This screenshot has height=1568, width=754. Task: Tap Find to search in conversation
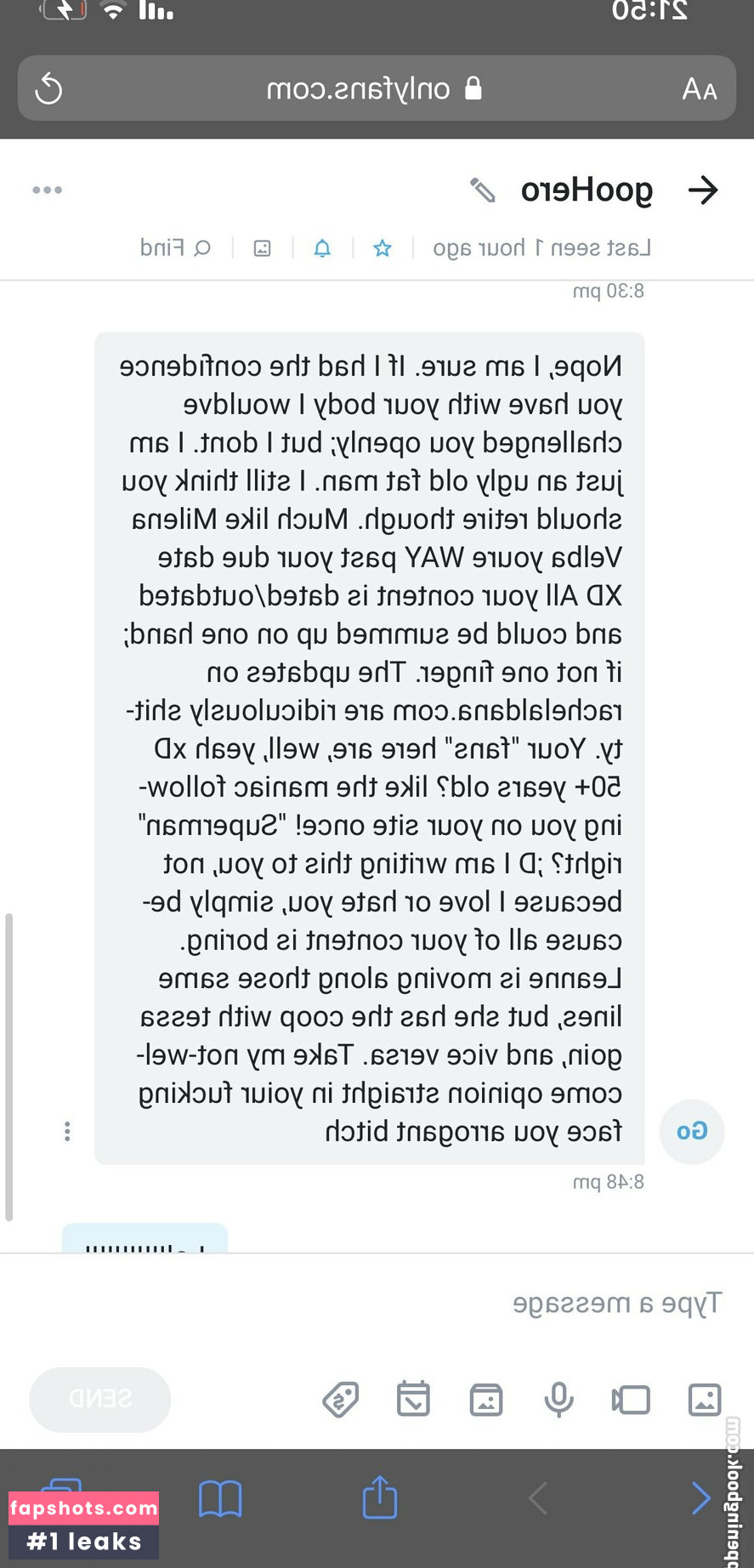pyautogui.click(x=175, y=248)
